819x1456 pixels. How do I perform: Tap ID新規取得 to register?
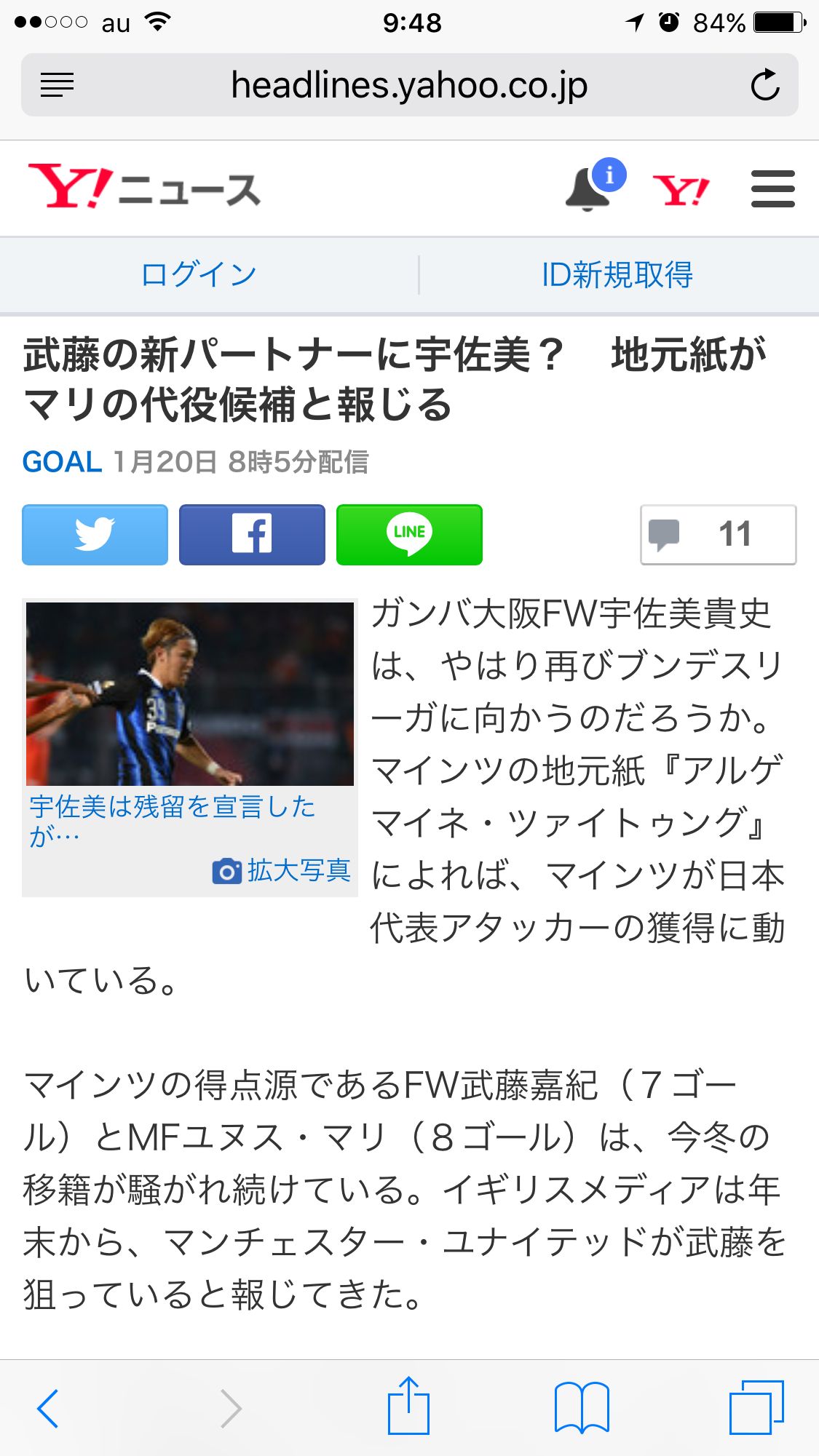617,275
